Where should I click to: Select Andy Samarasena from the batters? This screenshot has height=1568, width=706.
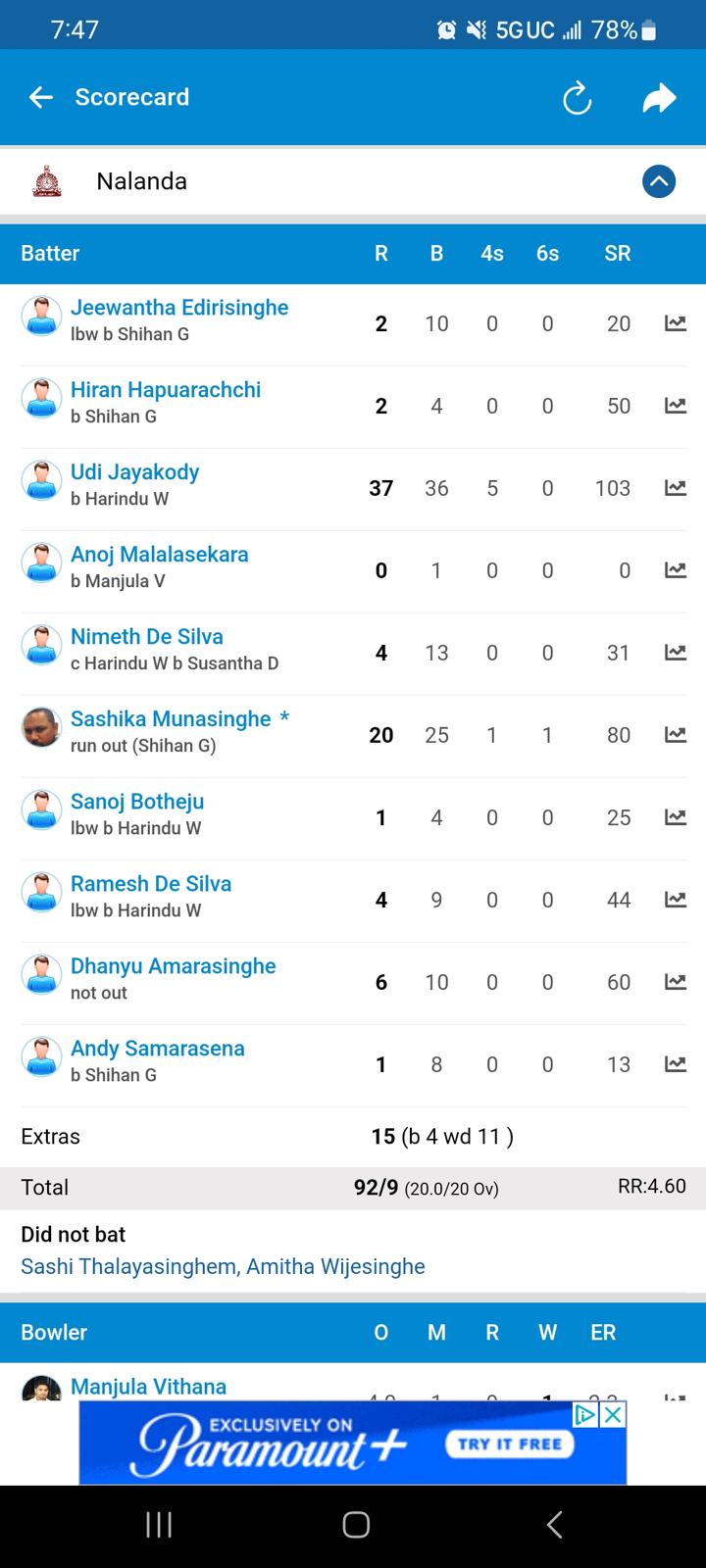(158, 1049)
